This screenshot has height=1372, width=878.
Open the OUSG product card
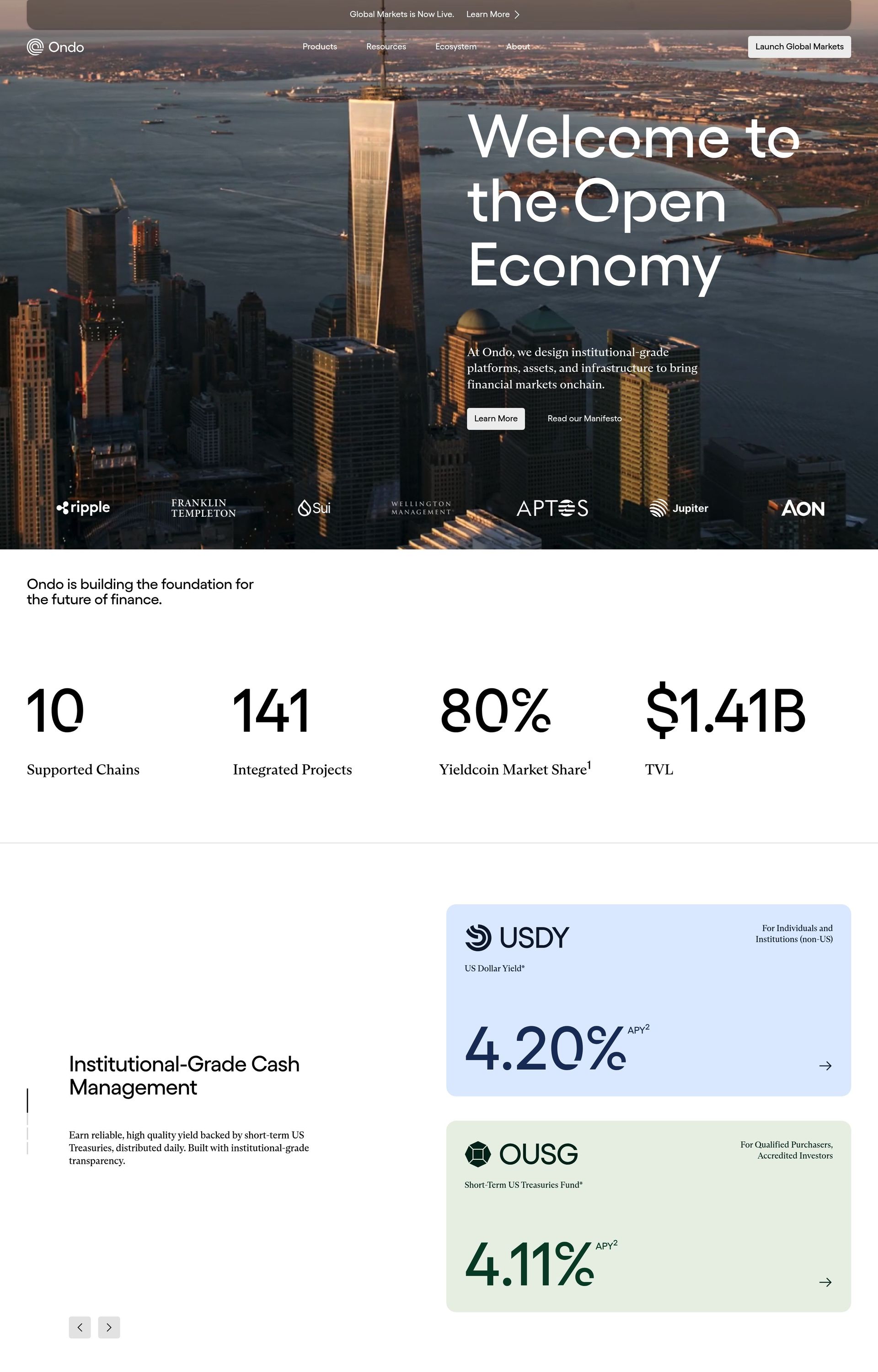(x=648, y=1216)
